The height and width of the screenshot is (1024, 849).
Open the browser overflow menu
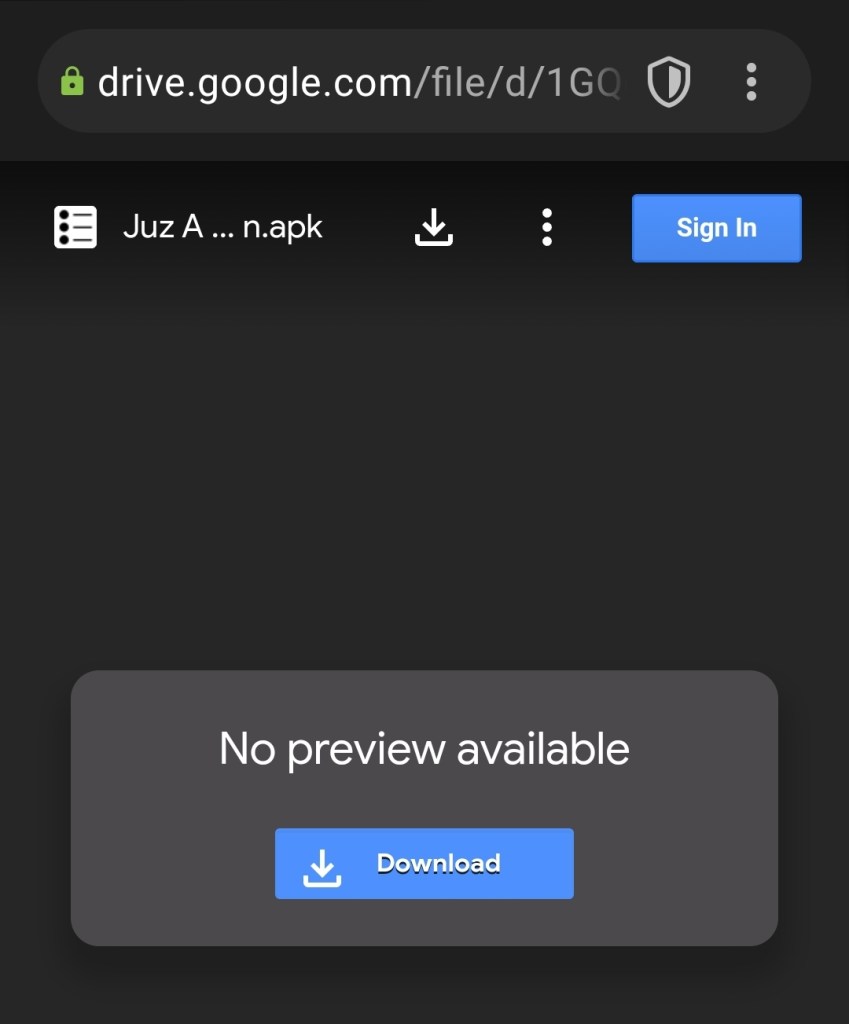click(751, 82)
